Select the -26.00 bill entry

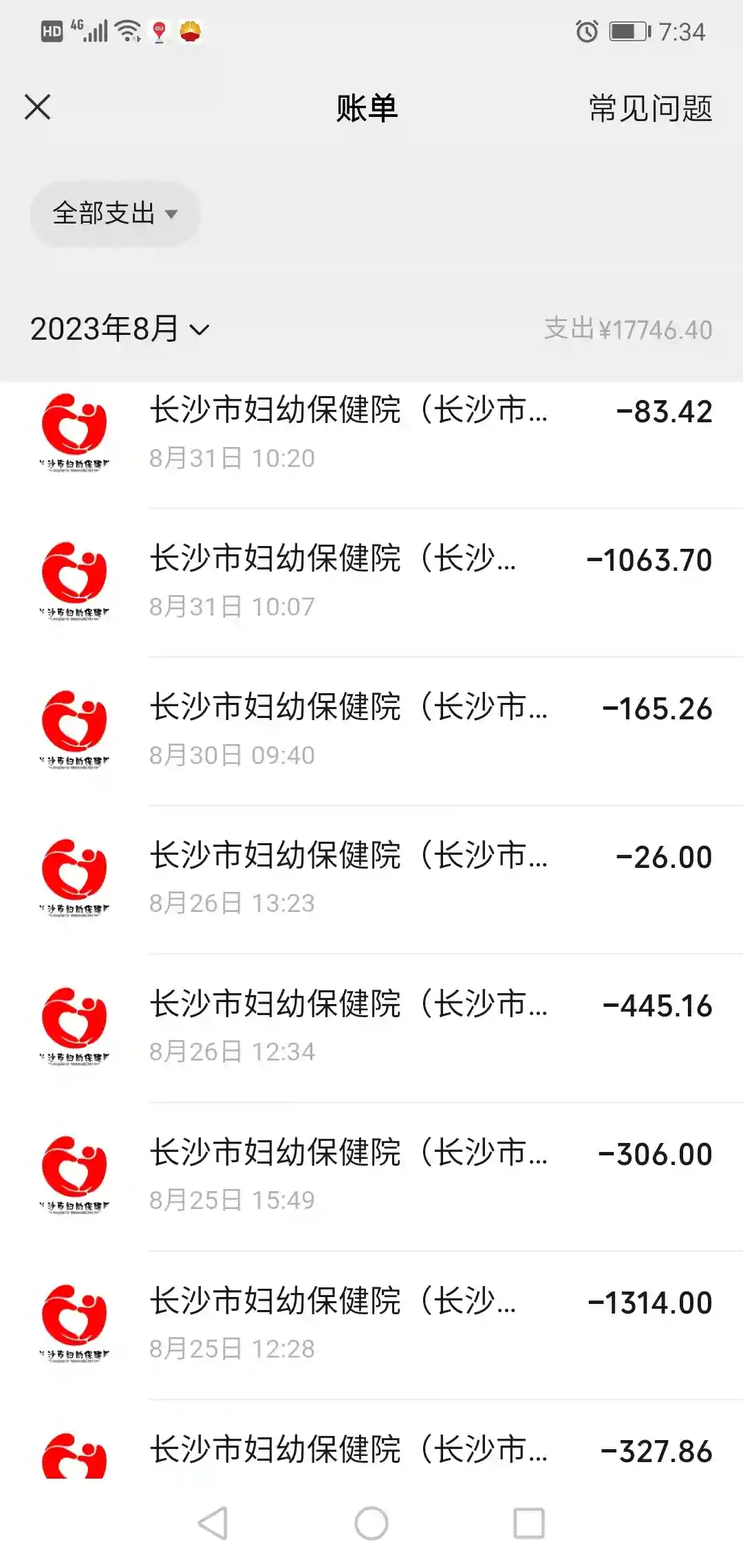tap(371, 879)
